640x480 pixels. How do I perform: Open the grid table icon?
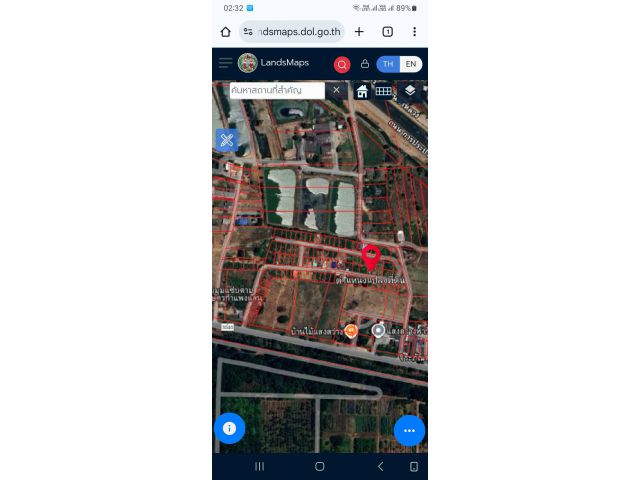383,91
